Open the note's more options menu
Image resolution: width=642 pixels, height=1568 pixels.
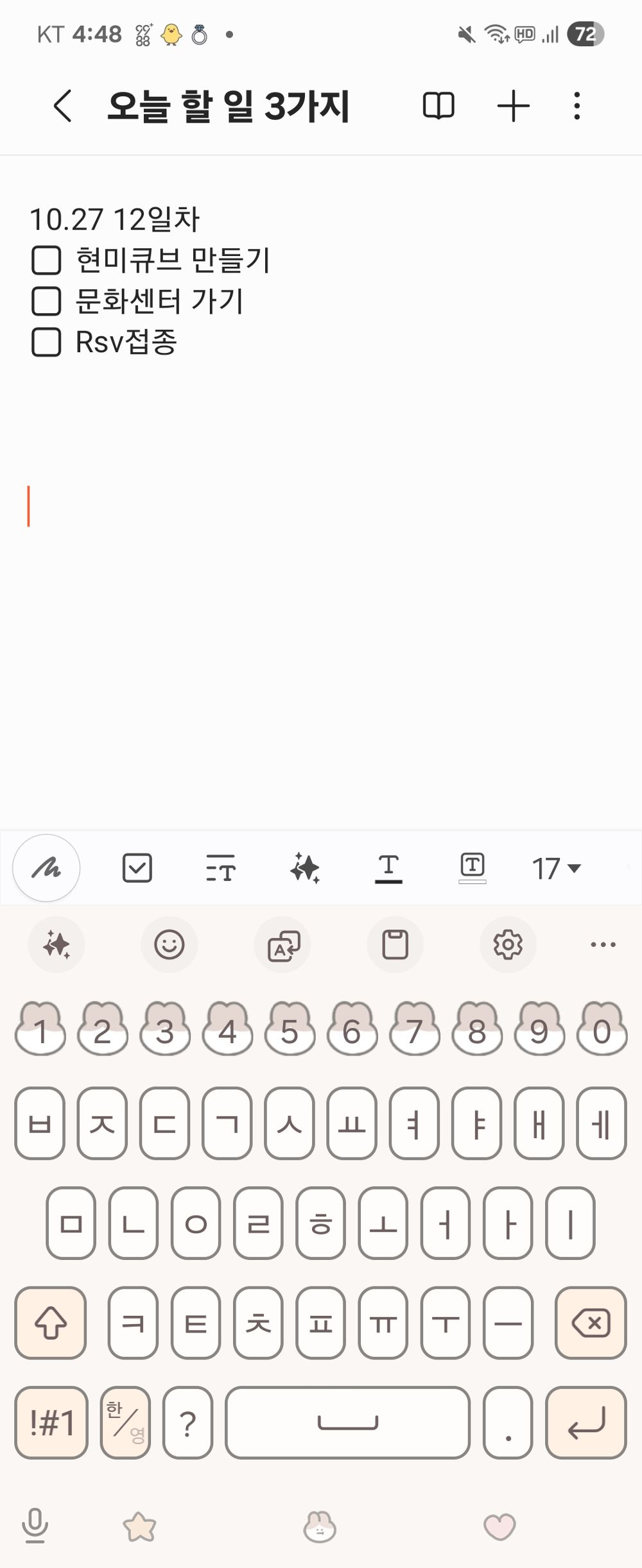577,106
